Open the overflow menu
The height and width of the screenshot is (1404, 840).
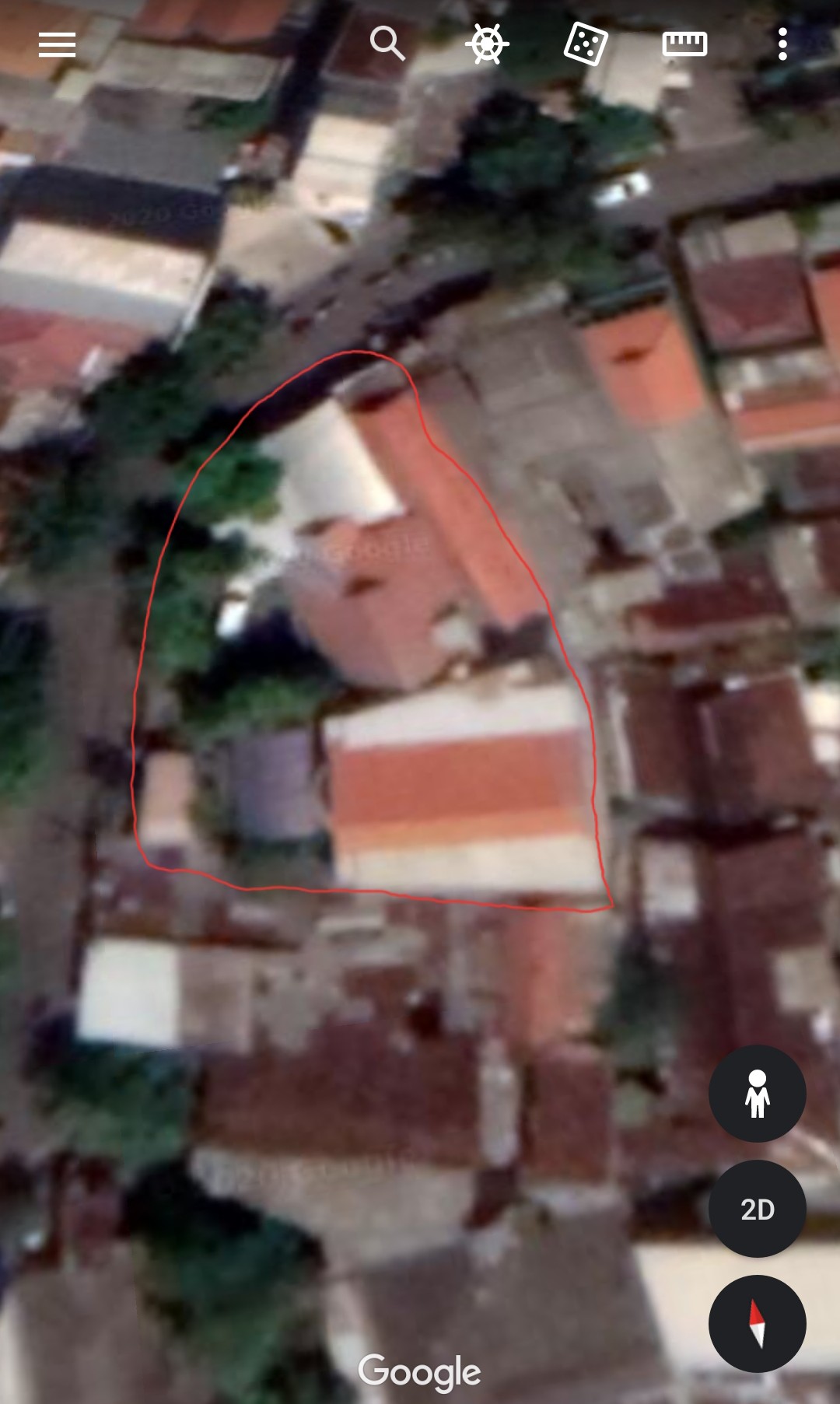tap(782, 44)
